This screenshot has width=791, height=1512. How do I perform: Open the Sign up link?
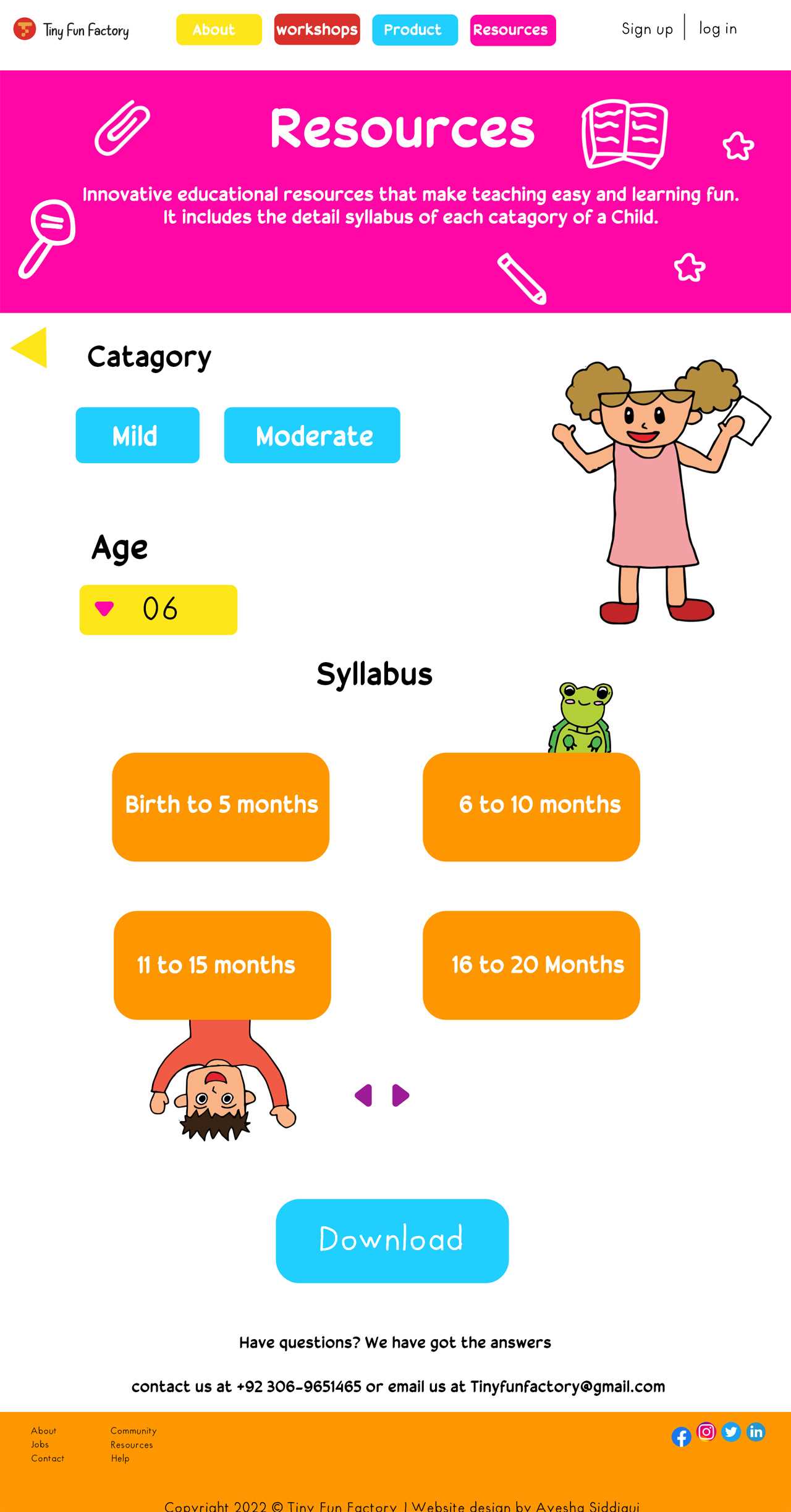pos(647,29)
